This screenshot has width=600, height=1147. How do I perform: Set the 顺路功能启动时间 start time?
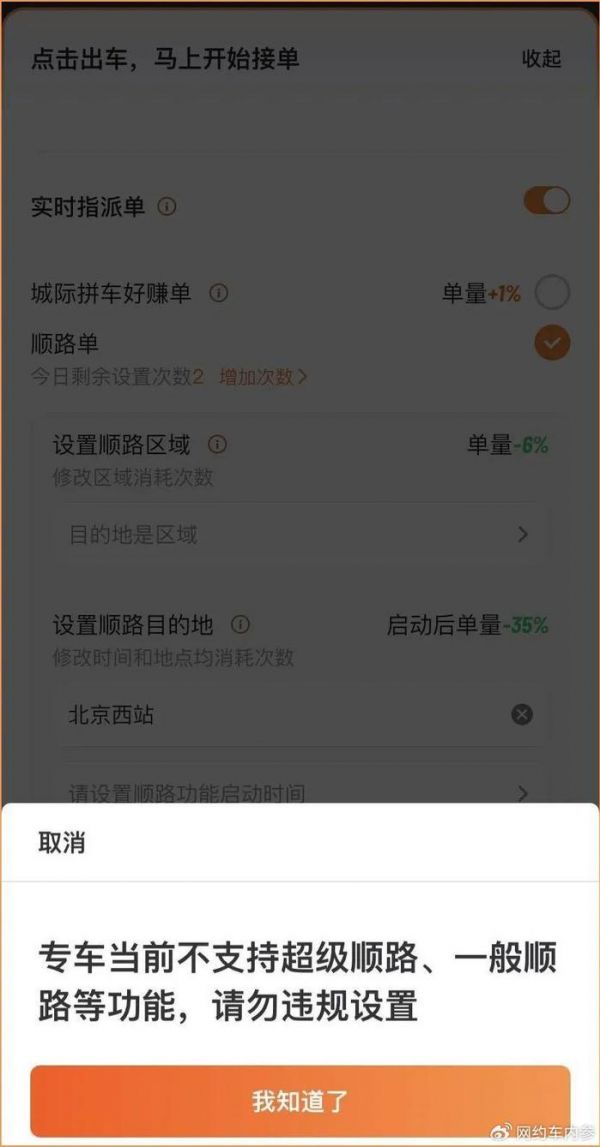[300, 793]
